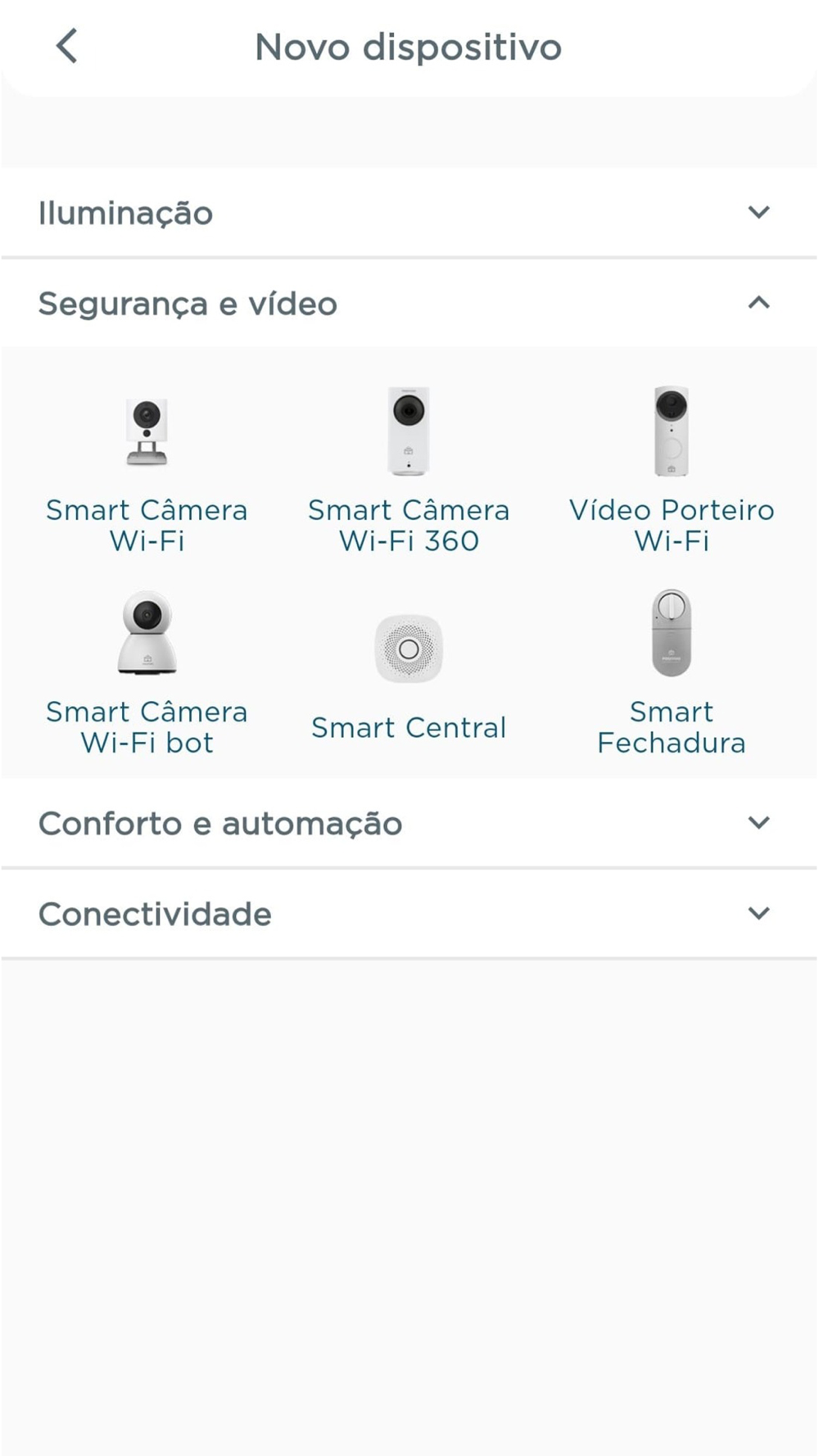
Task: Pick Smart Câmera Wi-Fi bot
Action: tap(147, 673)
